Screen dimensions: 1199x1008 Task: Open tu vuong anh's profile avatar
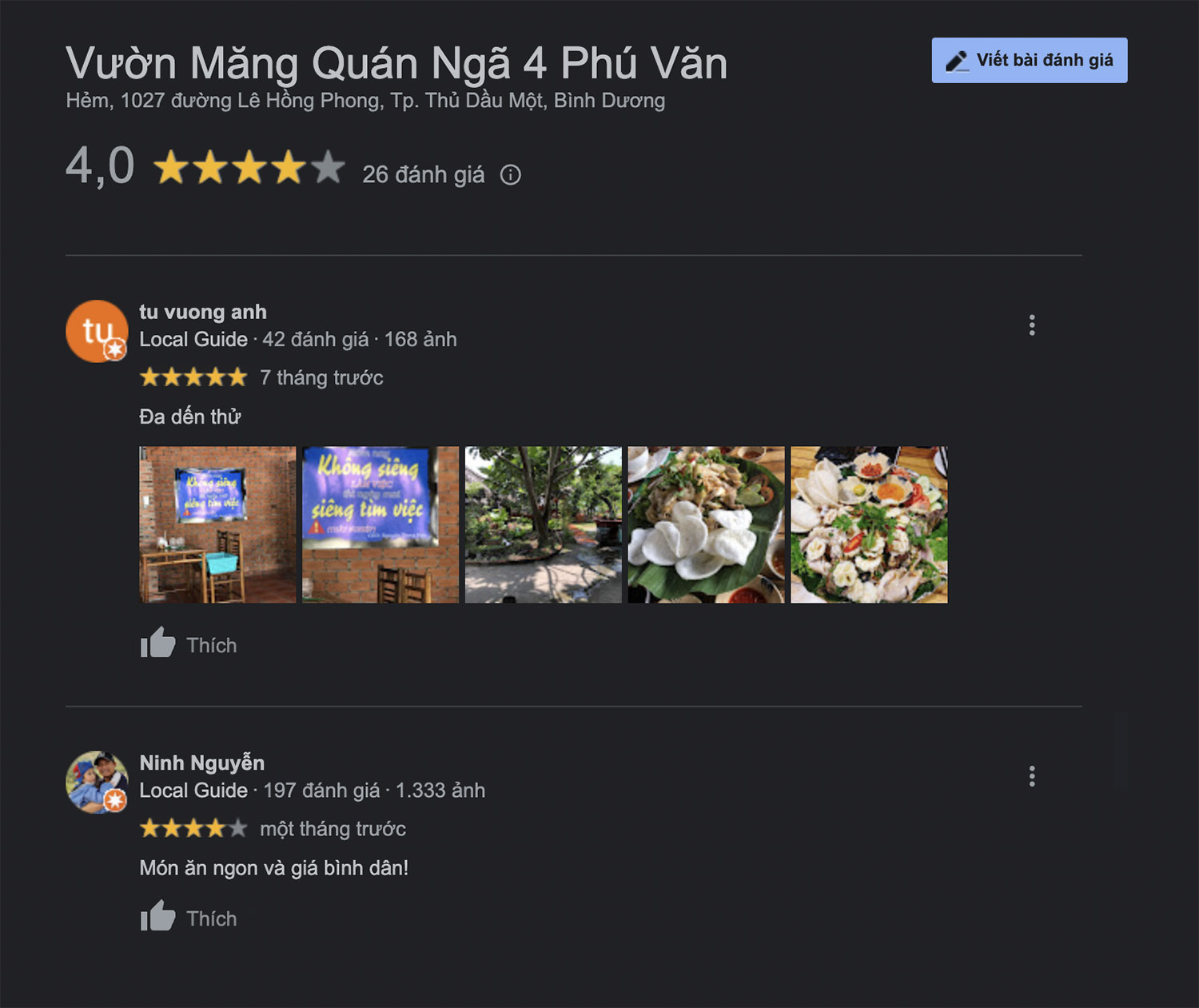click(x=97, y=331)
